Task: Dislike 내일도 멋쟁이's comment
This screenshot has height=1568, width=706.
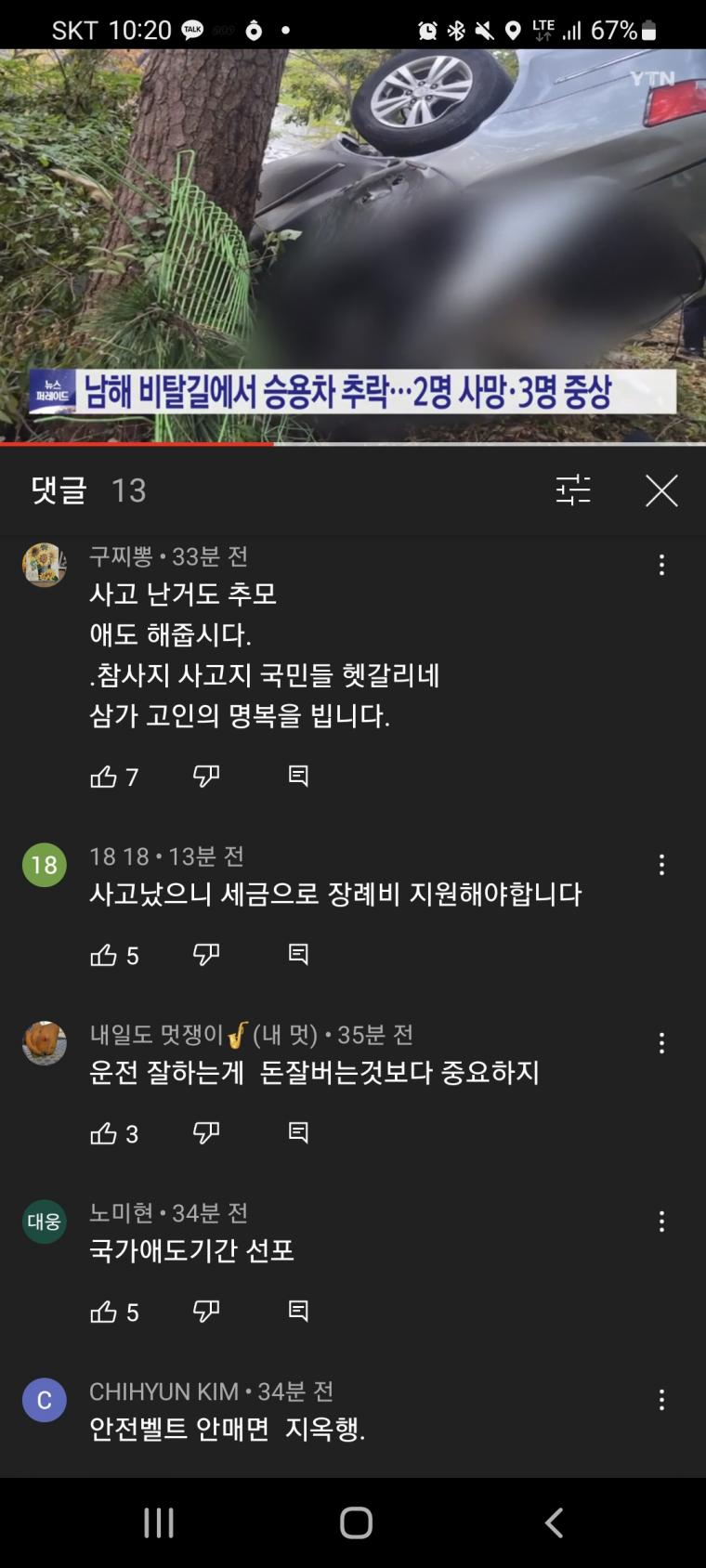Action: click(206, 1133)
